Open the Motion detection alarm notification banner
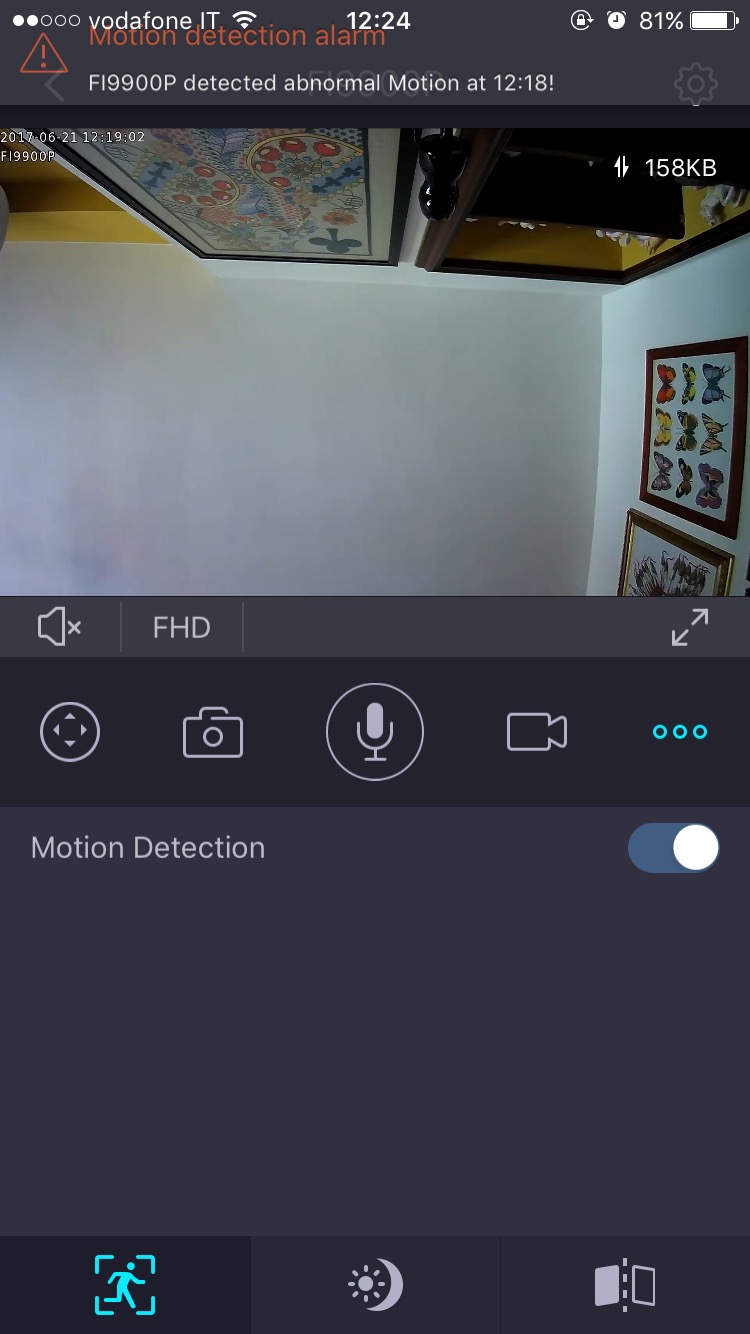The height and width of the screenshot is (1334, 750). (x=320, y=60)
